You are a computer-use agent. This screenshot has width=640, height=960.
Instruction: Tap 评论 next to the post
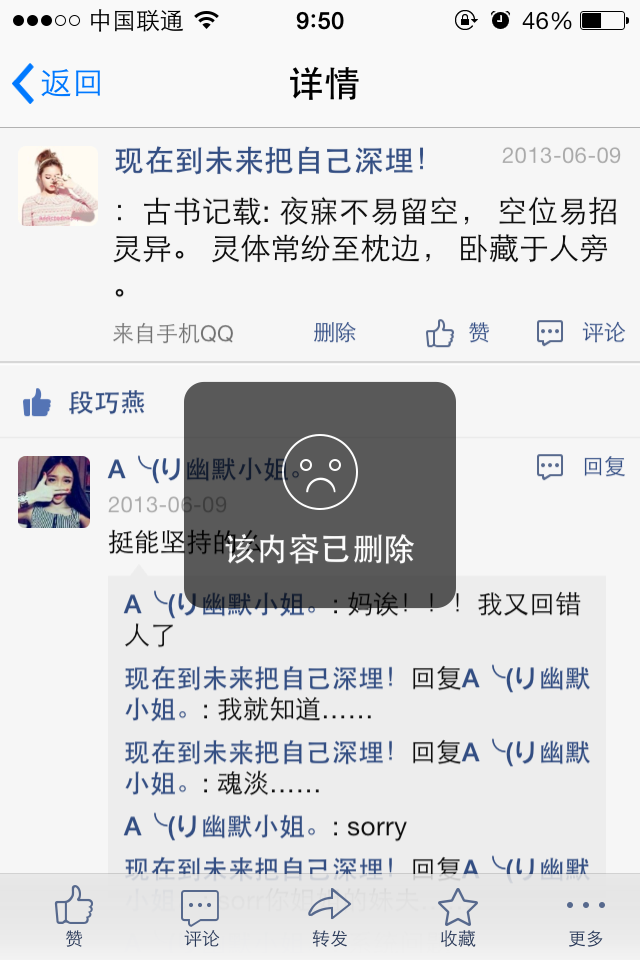[581, 333]
